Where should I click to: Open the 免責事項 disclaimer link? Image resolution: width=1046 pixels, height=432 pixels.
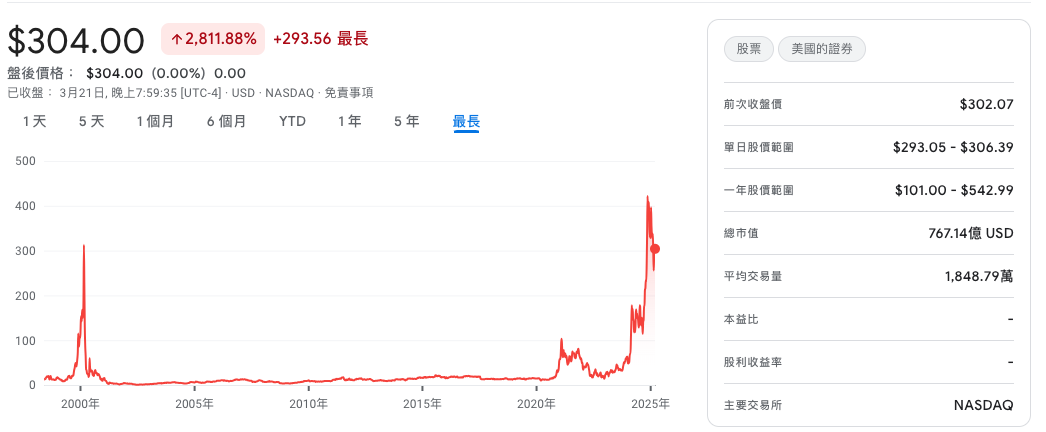349,93
